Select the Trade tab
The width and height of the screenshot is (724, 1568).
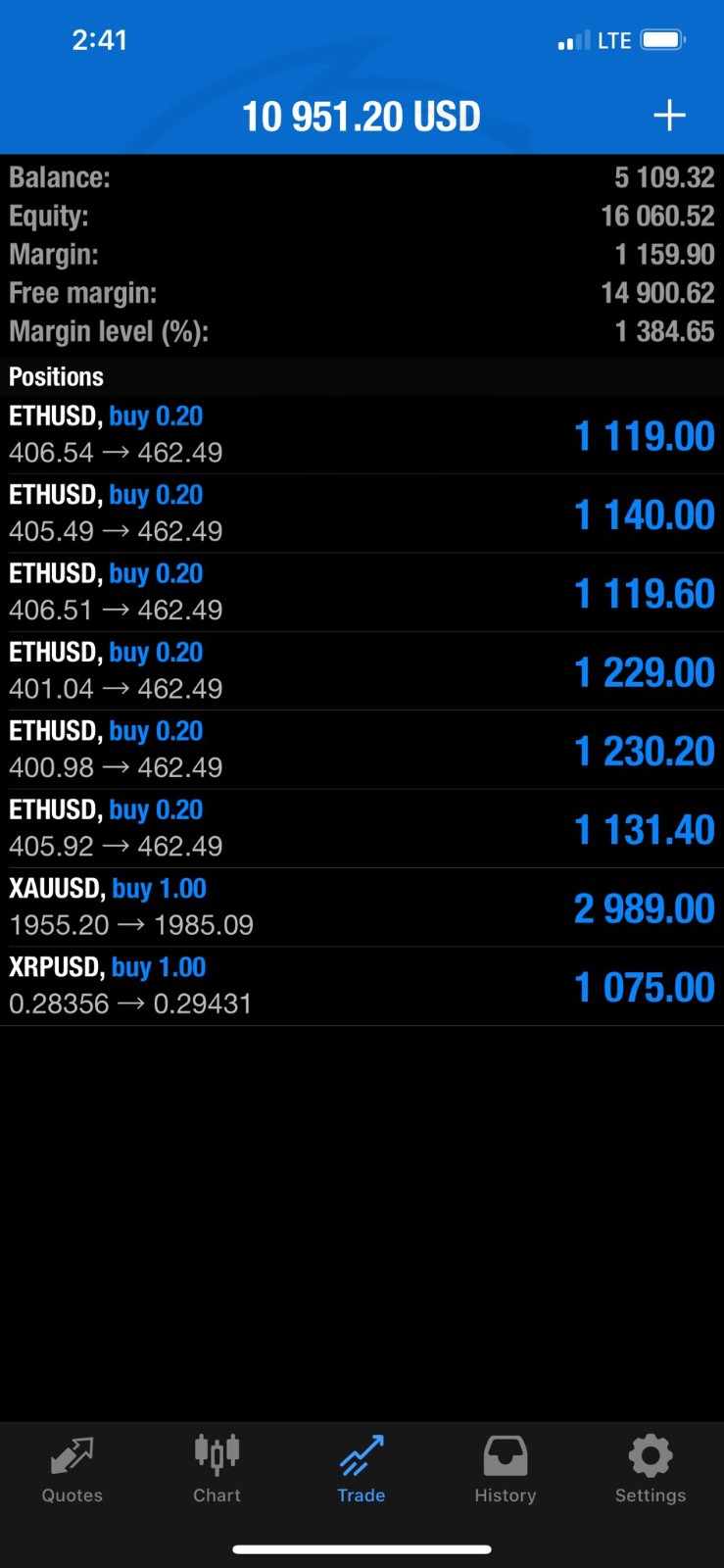coord(361,1469)
